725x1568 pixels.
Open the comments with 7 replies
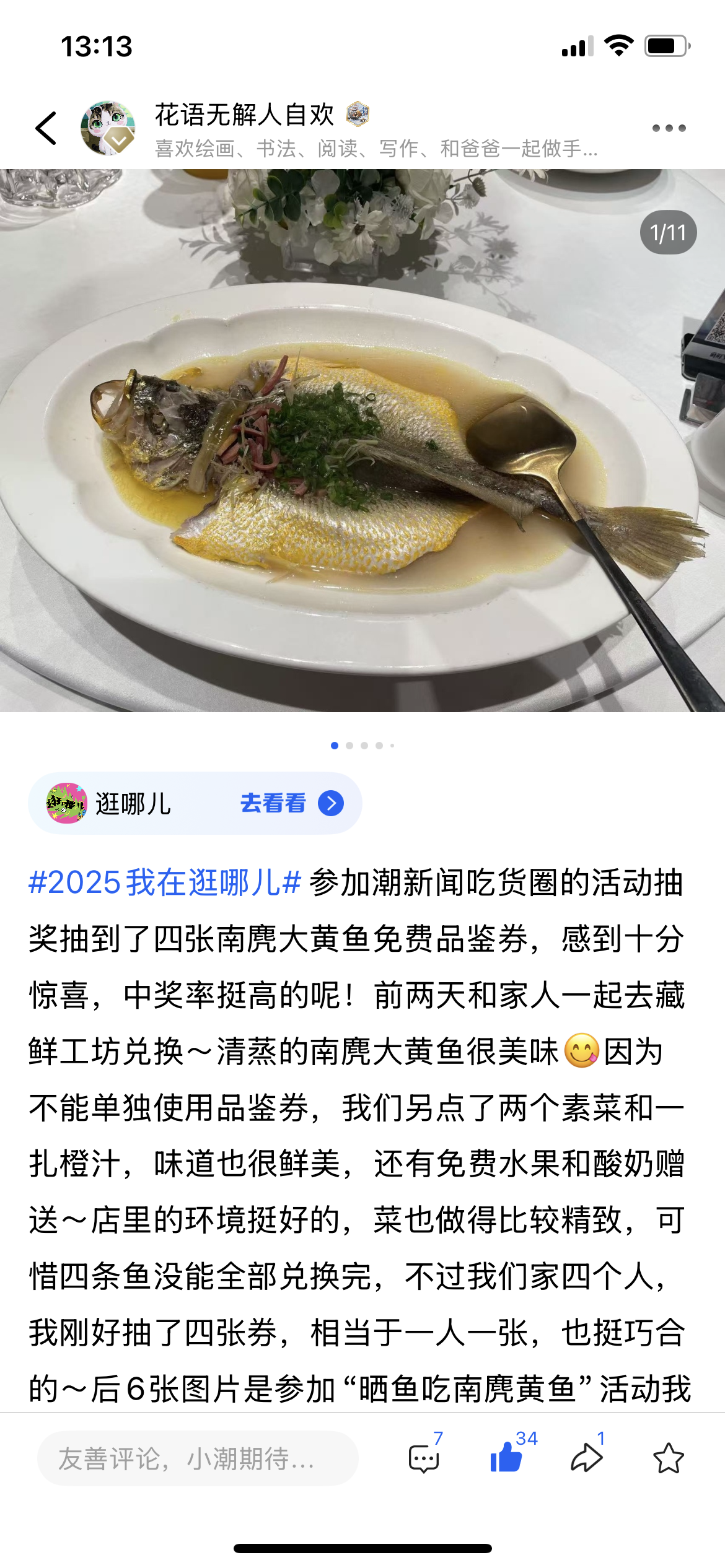click(424, 1458)
